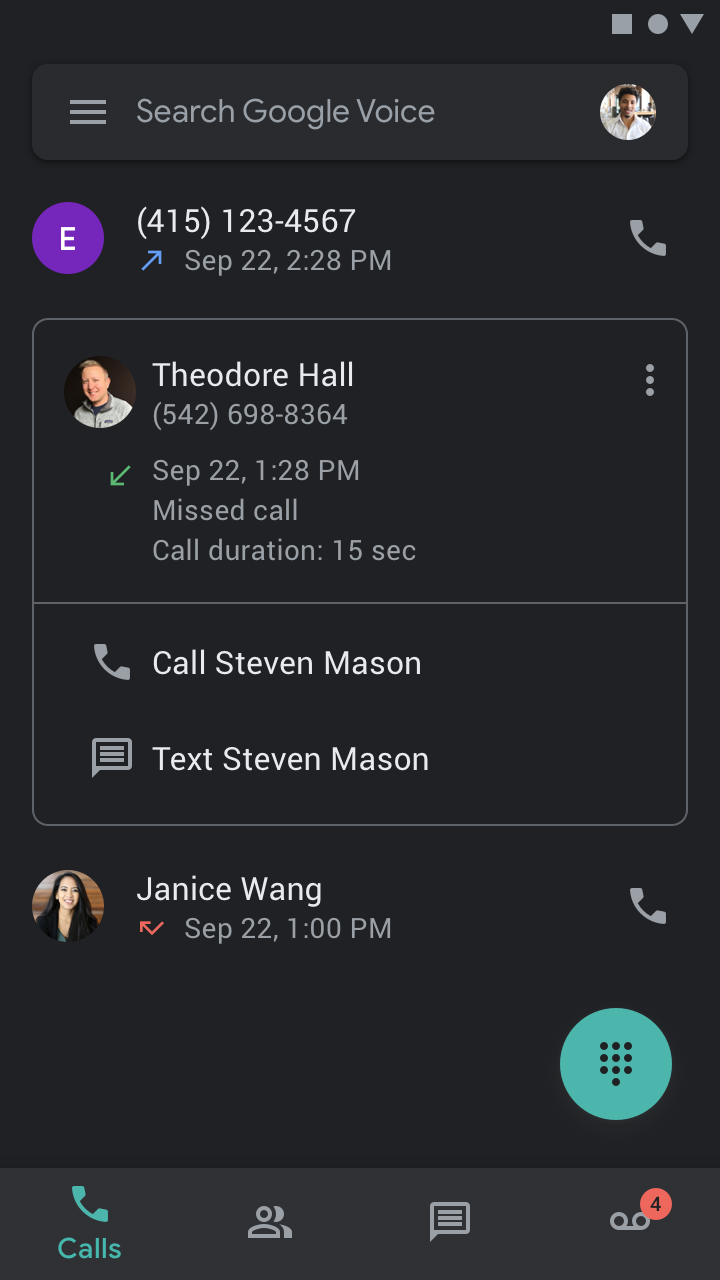Select the Text Steven Mason message icon
This screenshot has width=720, height=1280.
tap(112, 758)
